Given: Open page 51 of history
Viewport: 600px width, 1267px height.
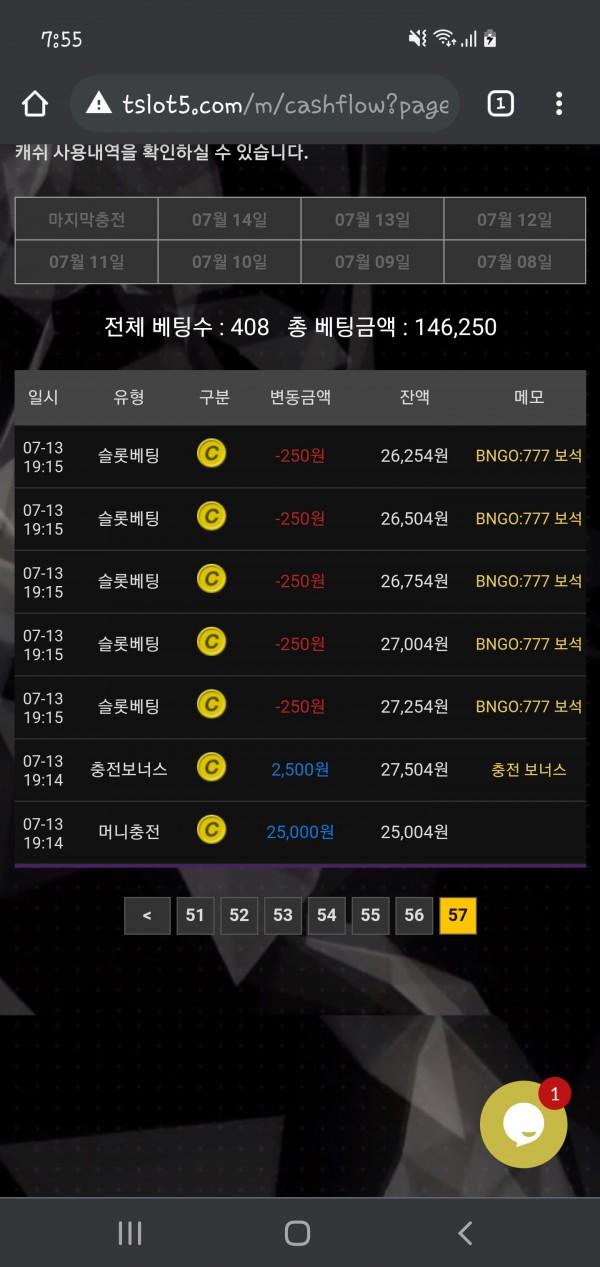Looking at the screenshot, I should click(x=195, y=915).
